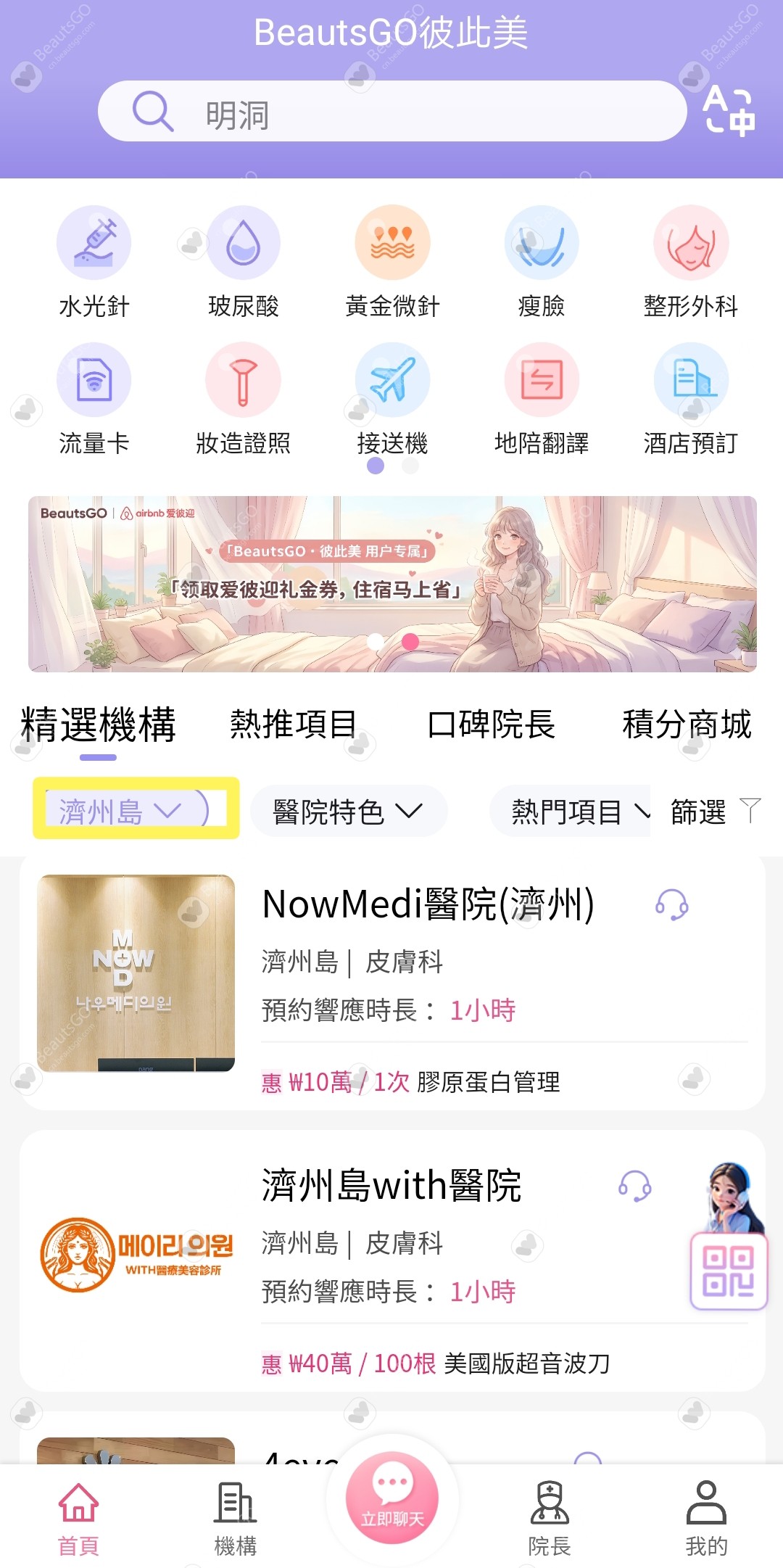Contact support for 濟州島with醫院 via headset icon

coord(635,1186)
